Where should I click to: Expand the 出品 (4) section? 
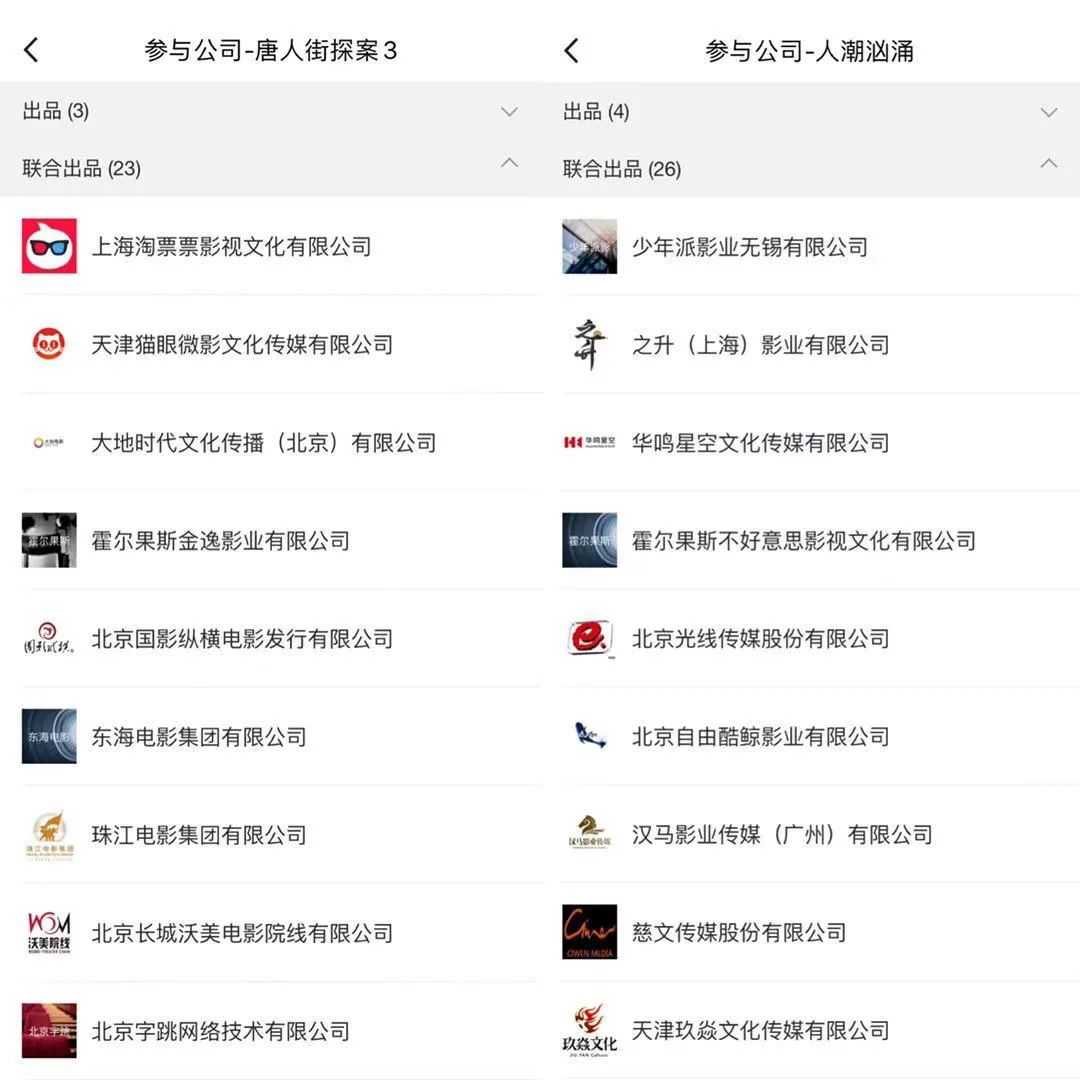[810, 111]
